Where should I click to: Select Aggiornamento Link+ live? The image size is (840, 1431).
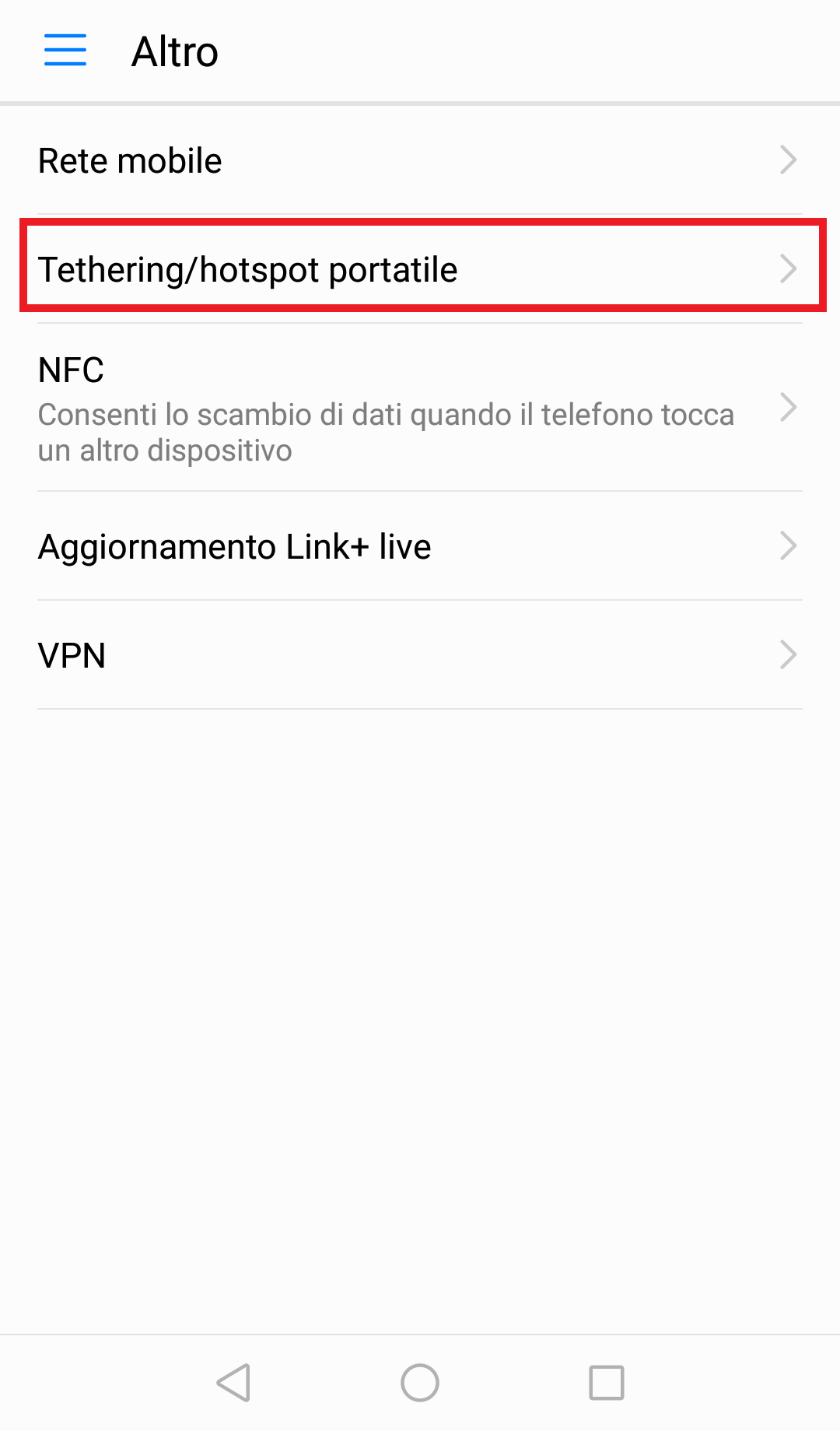coord(420,546)
